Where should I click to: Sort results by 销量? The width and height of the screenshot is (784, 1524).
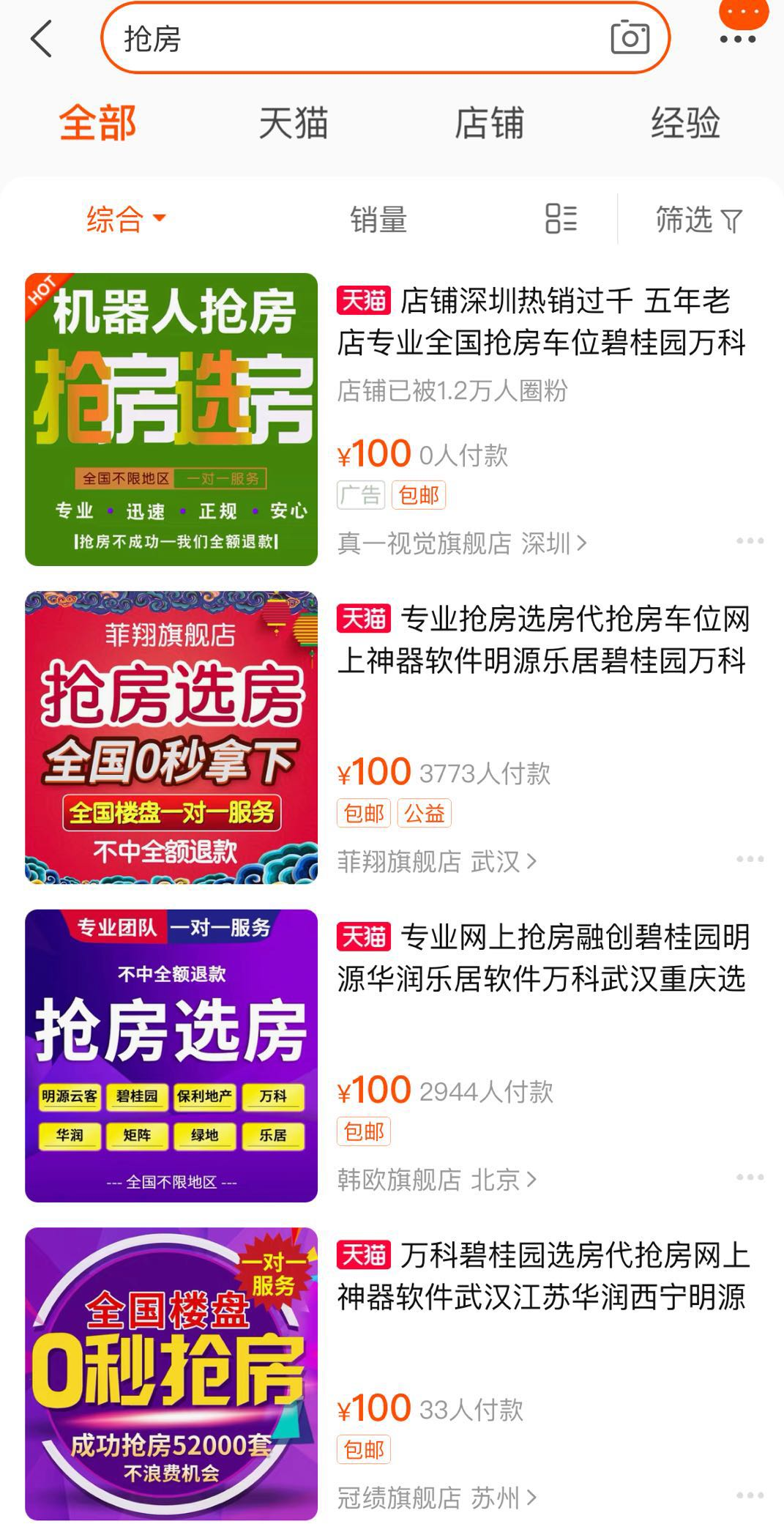click(378, 219)
